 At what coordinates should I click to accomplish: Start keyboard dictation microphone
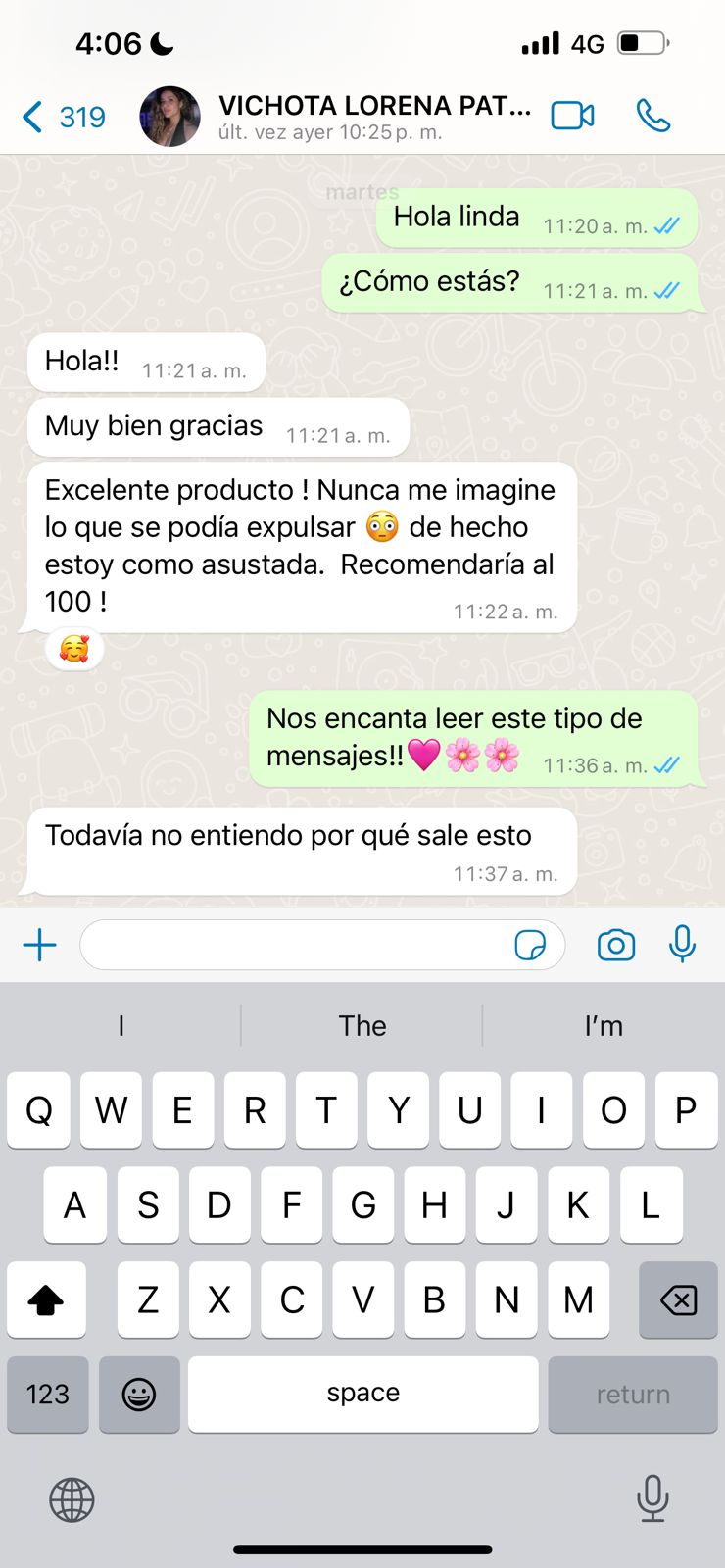point(652,1497)
